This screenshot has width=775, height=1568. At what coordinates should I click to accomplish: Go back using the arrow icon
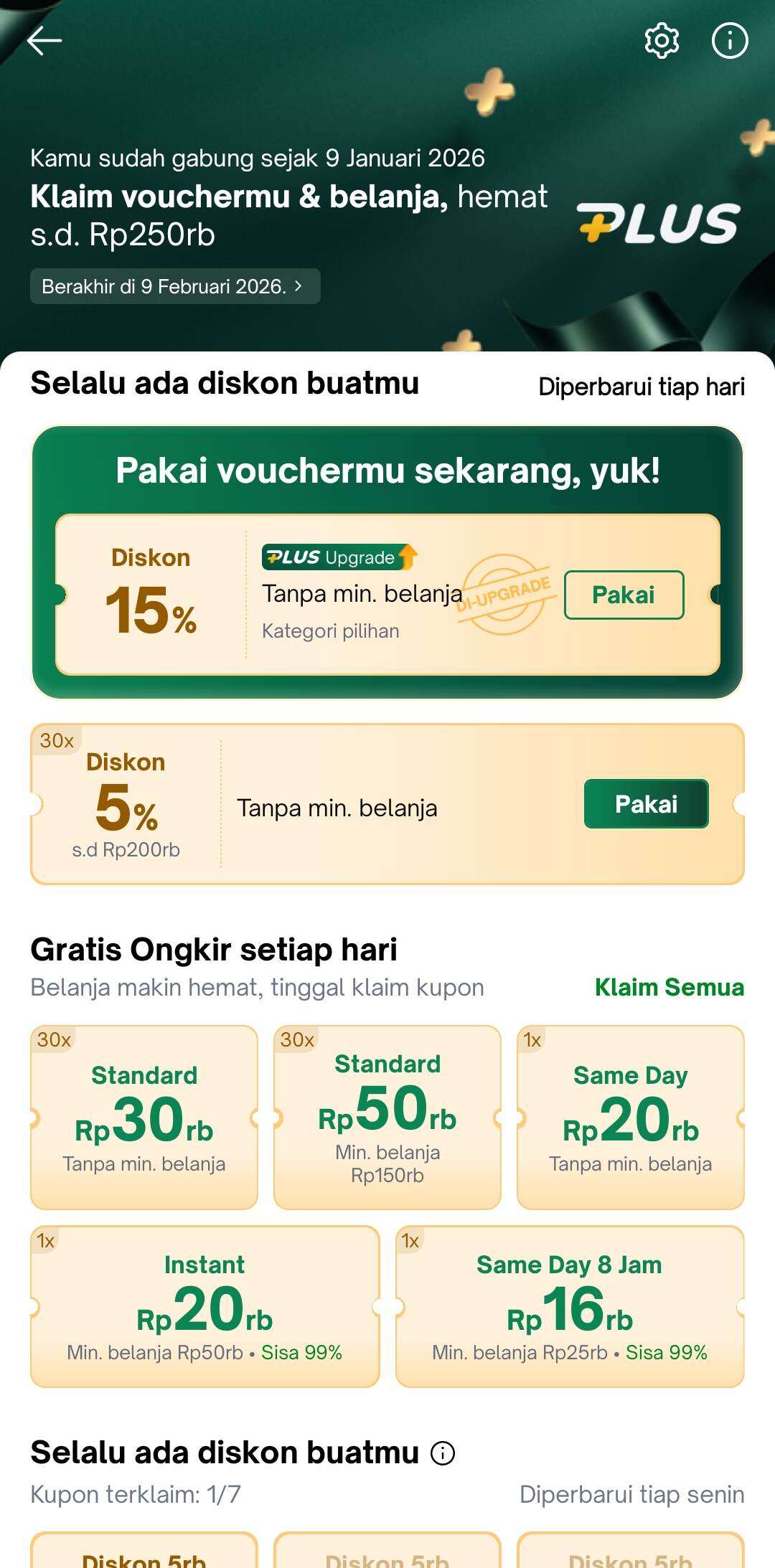click(44, 41)
